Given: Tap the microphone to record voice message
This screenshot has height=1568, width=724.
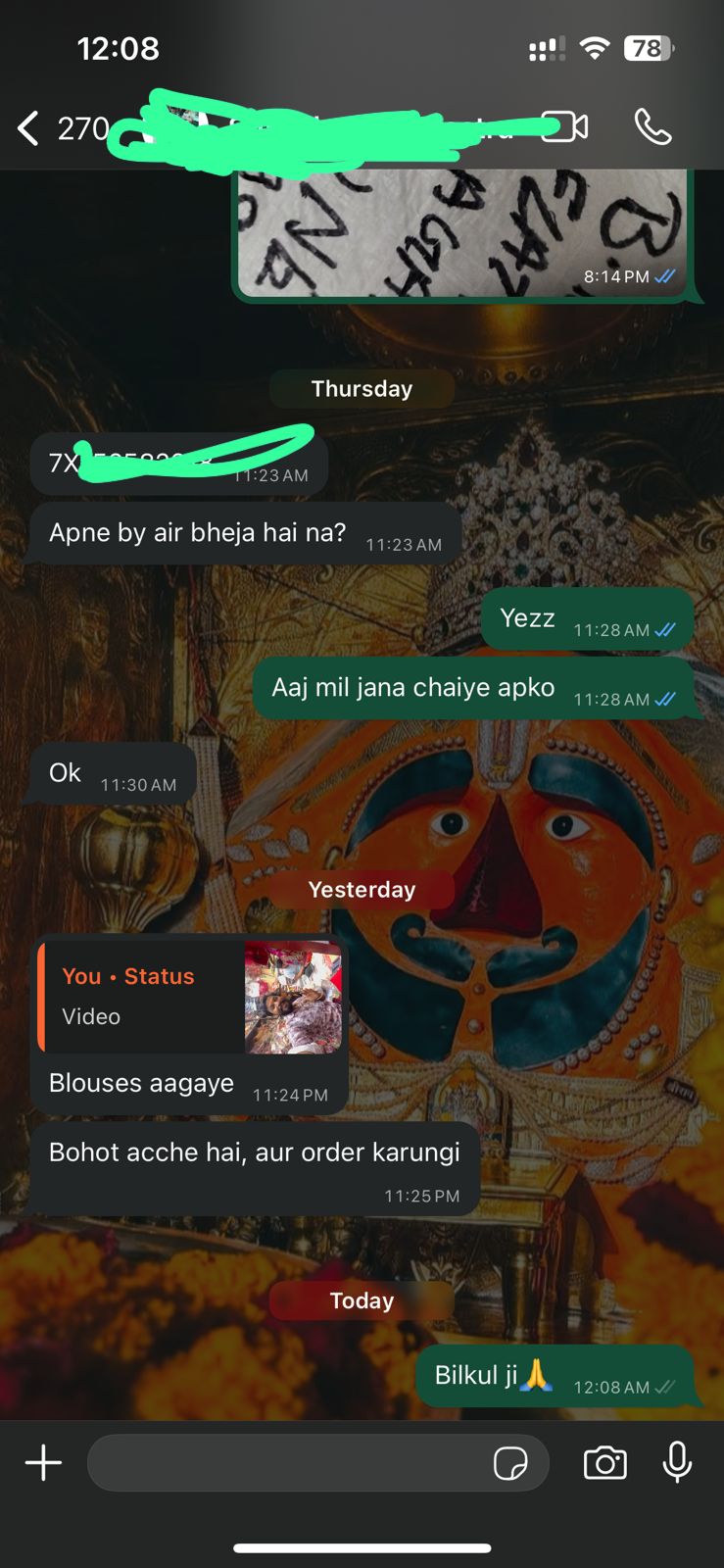Looking at the screenshot, I should point(677,1463).
